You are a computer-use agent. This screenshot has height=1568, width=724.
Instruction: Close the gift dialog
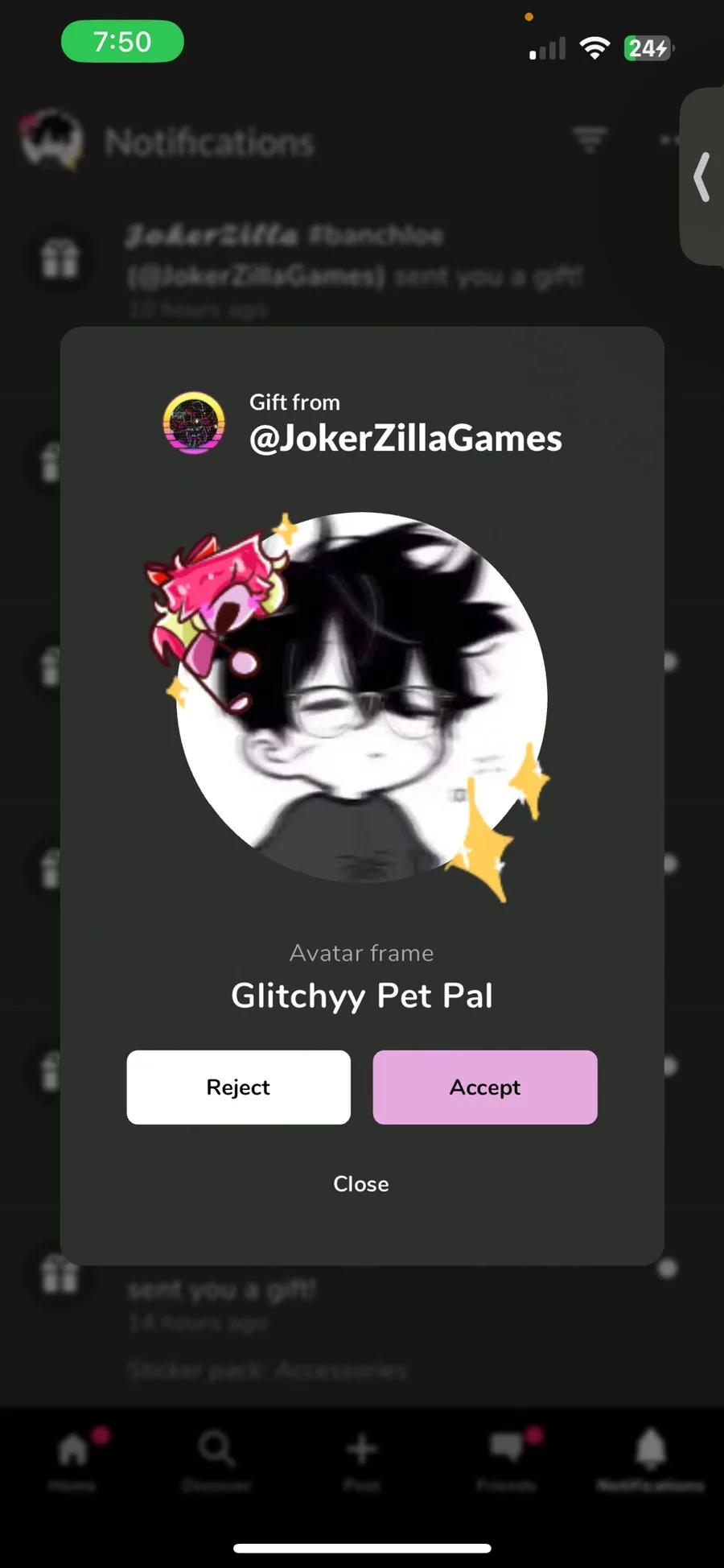tap(361, 1183)
